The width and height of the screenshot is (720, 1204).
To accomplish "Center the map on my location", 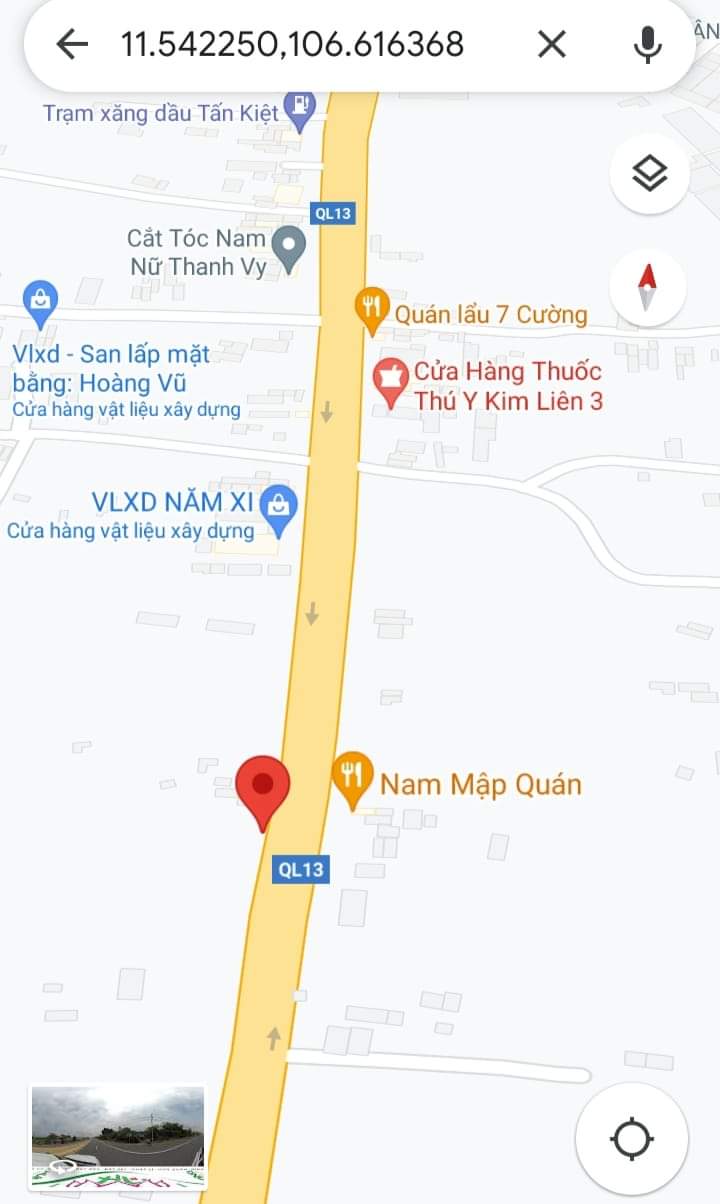I will tap(631, 1139).
